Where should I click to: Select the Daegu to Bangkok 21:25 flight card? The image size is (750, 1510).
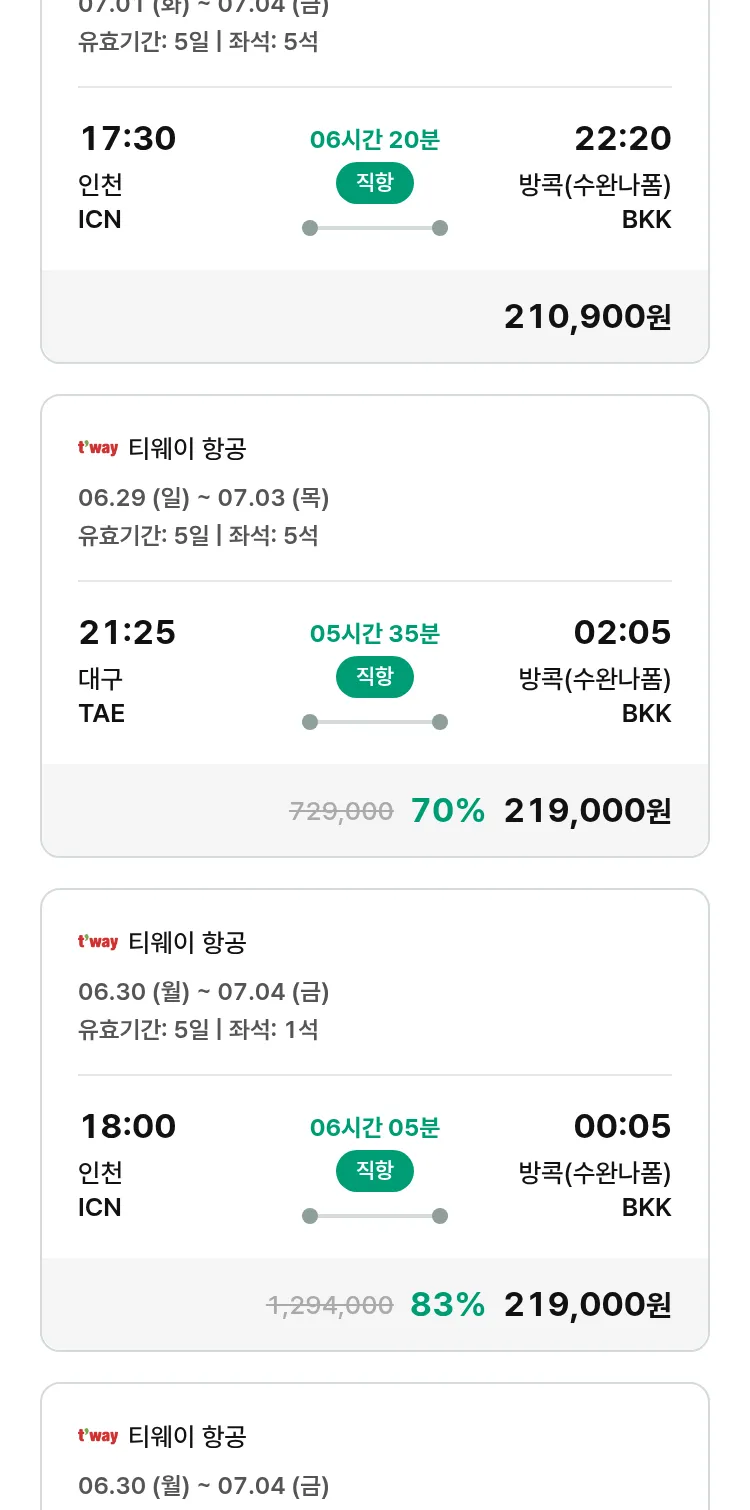[x=375, y=626]
